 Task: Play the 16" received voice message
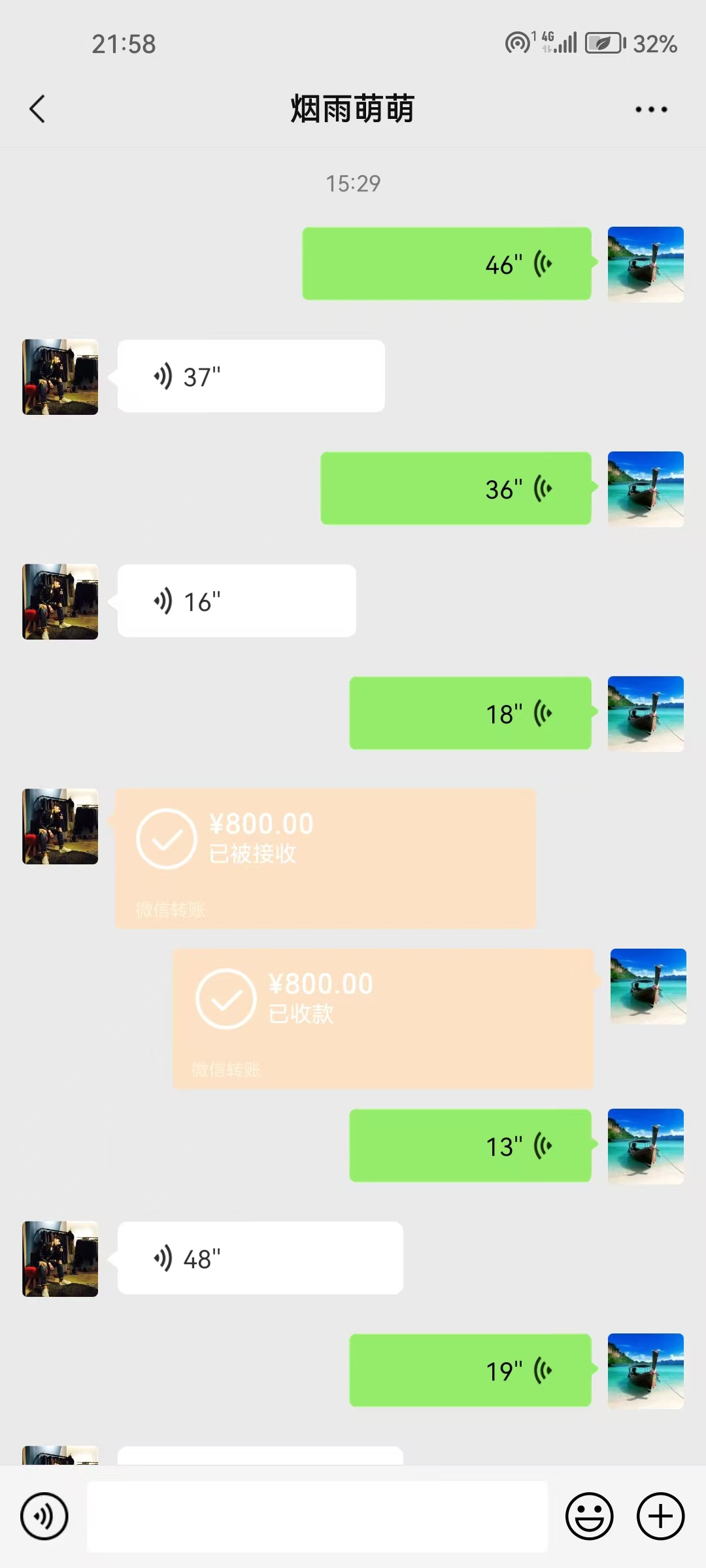237,601
